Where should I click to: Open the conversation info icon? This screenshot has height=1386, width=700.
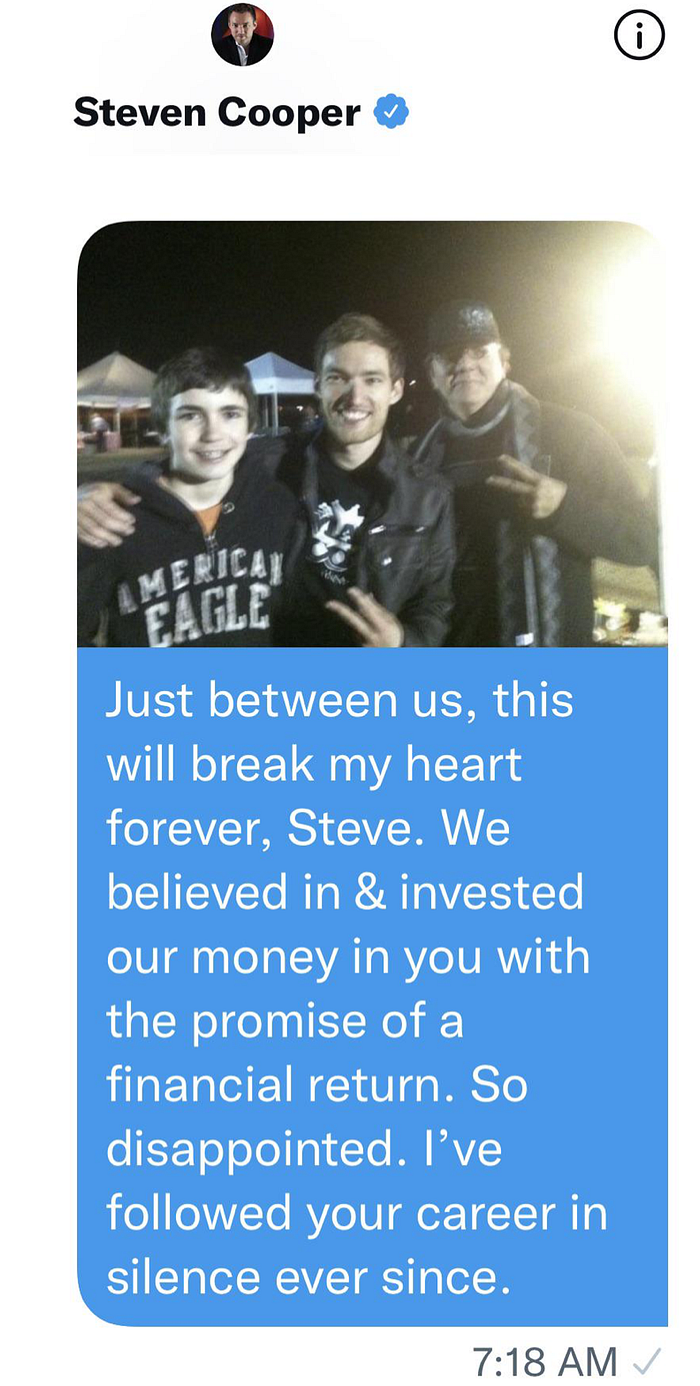click(638, 37)
